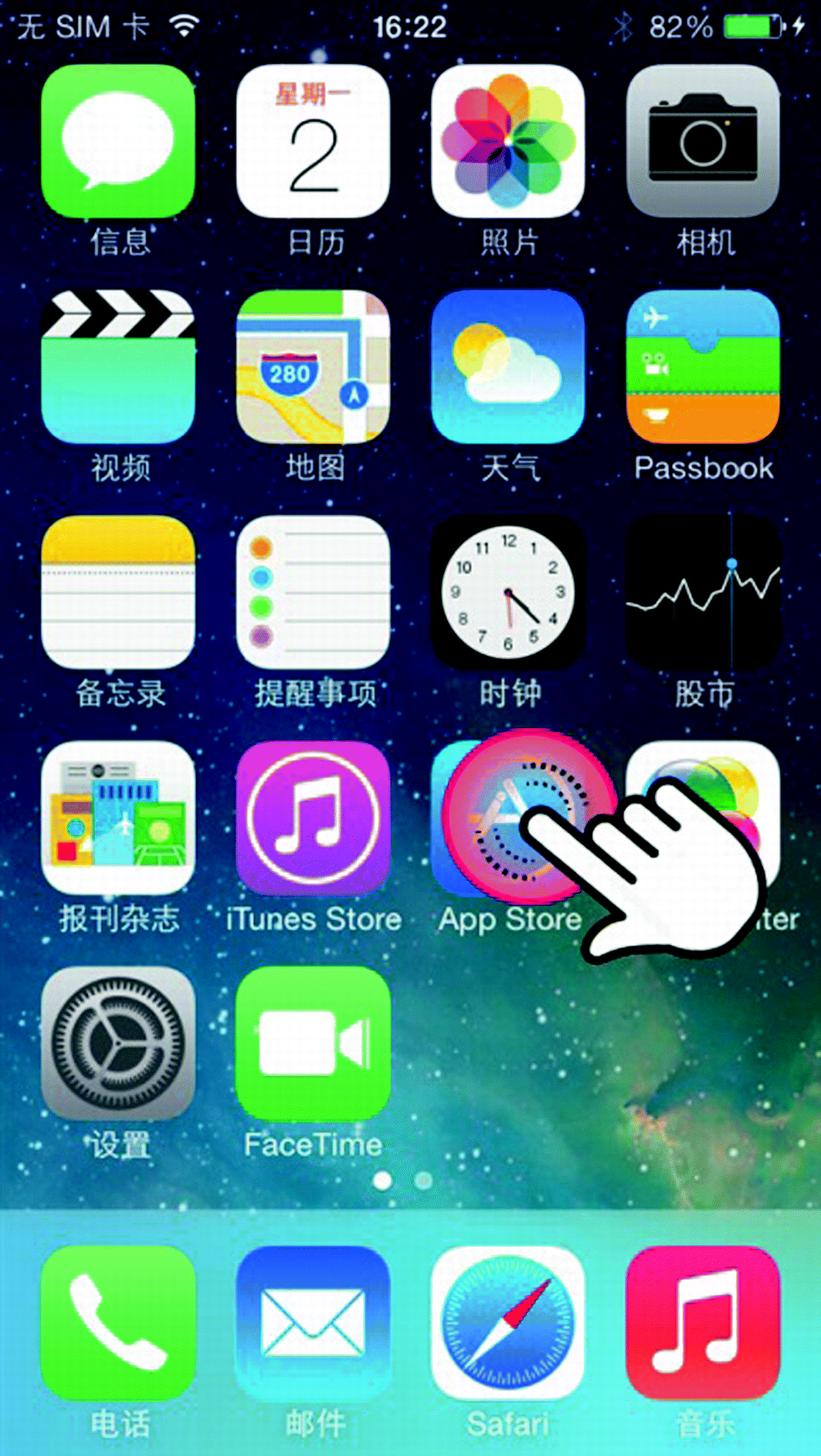Open the 音乐 music app
821x1456 pixels.
[703, 1322]
